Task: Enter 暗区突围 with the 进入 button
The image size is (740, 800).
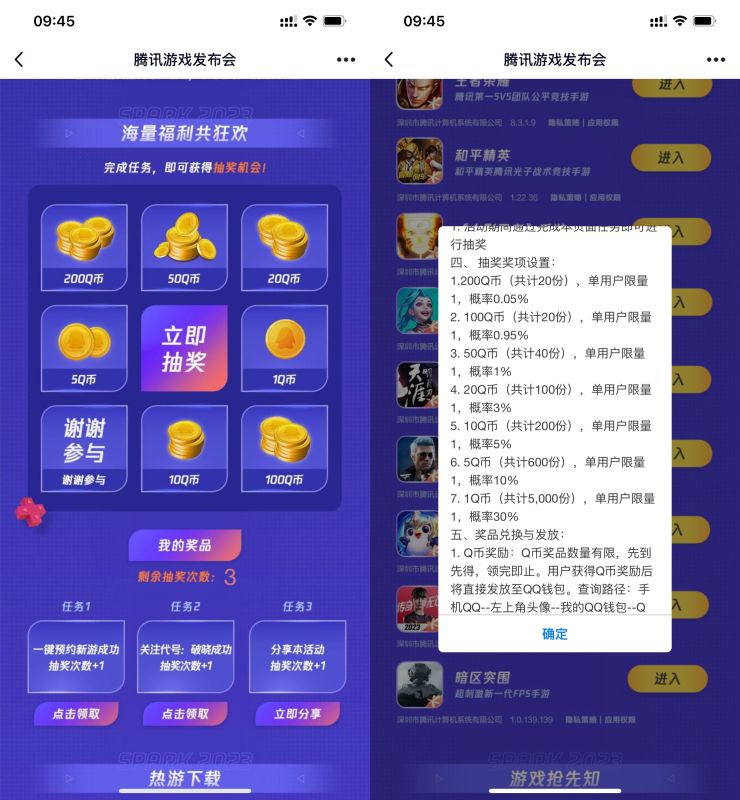Action: (667, 679)
